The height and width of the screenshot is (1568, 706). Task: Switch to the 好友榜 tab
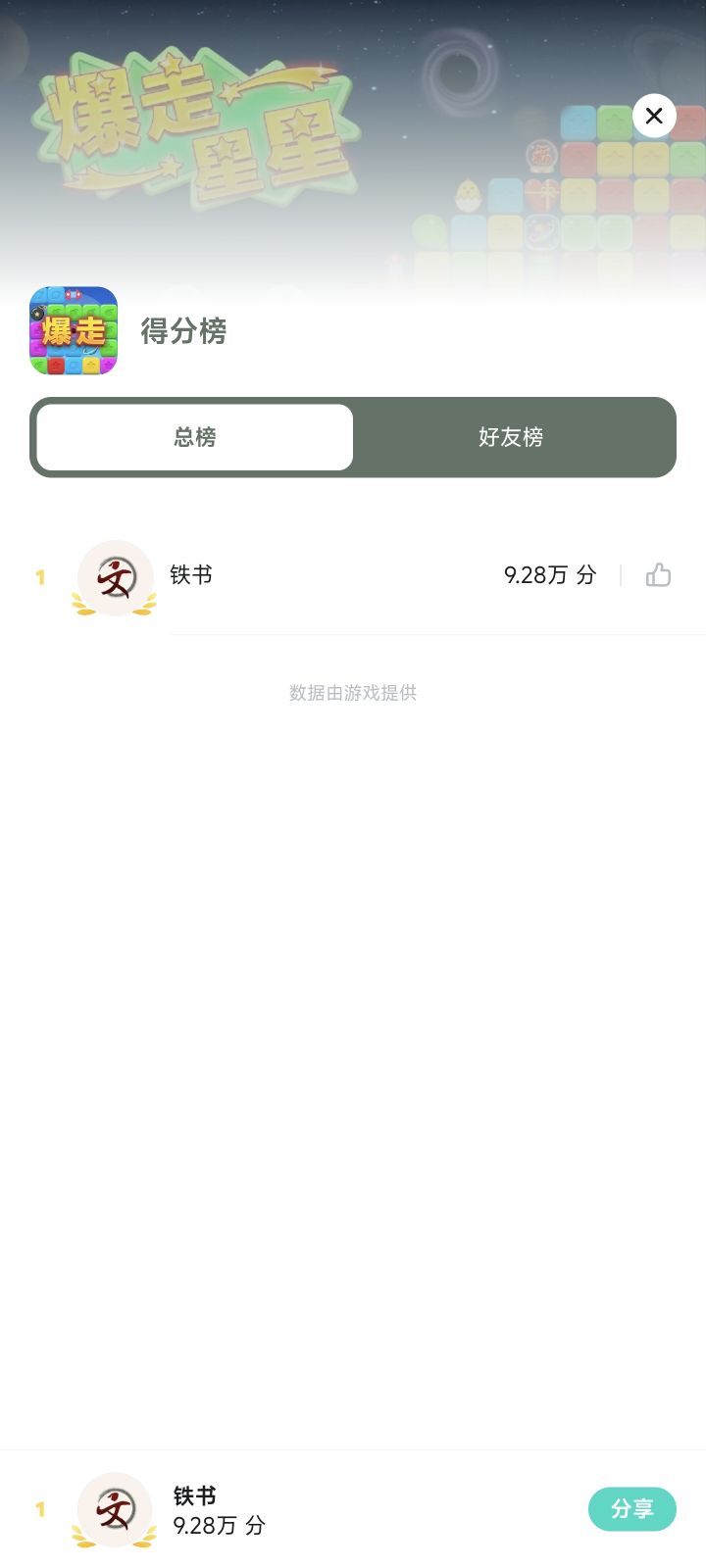pyautogui.click(x=511, y=437)
